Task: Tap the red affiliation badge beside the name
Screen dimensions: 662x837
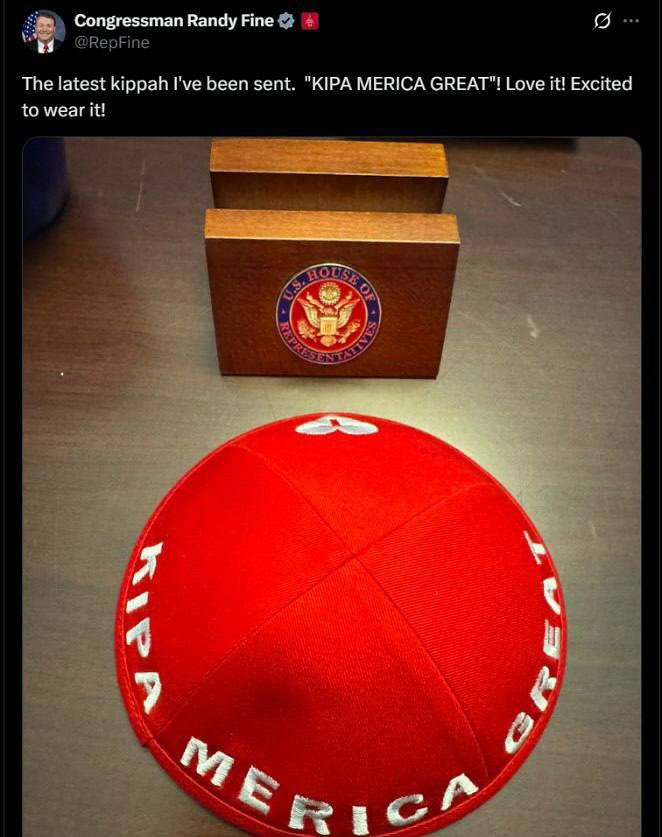Action: tap(310, 22)
